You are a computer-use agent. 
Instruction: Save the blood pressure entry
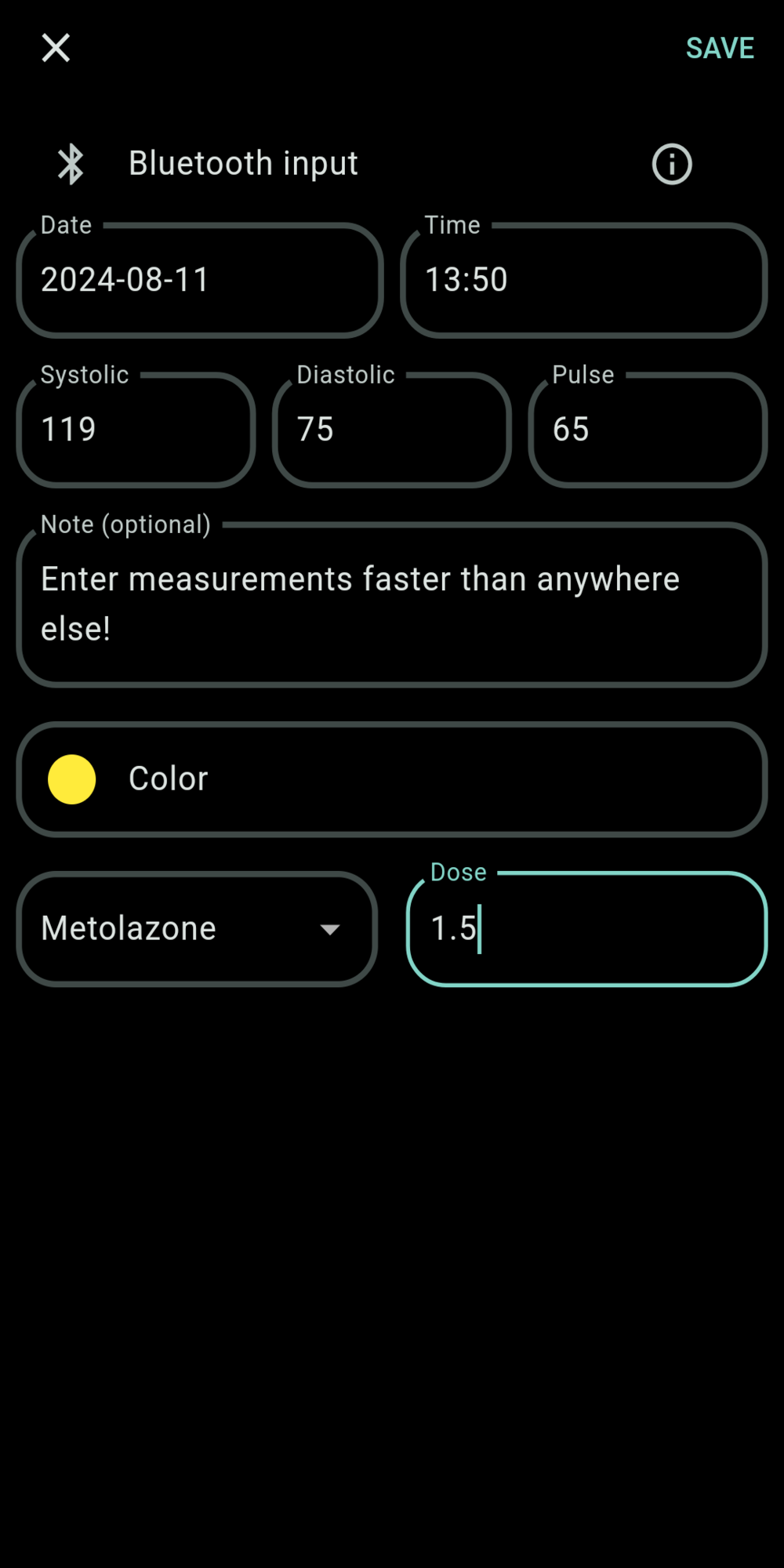719,49
